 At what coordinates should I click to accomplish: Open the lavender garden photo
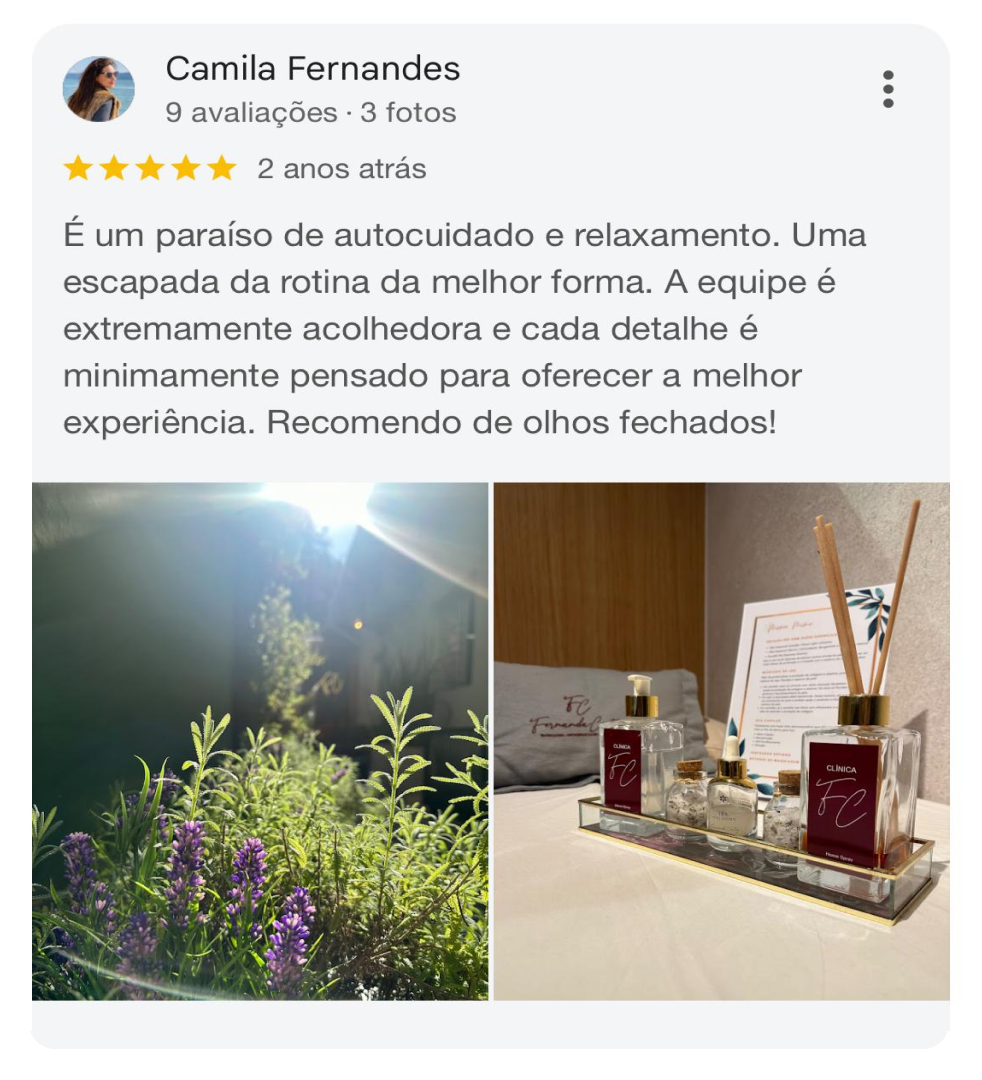pyautogui.click(x=260, y=741)
